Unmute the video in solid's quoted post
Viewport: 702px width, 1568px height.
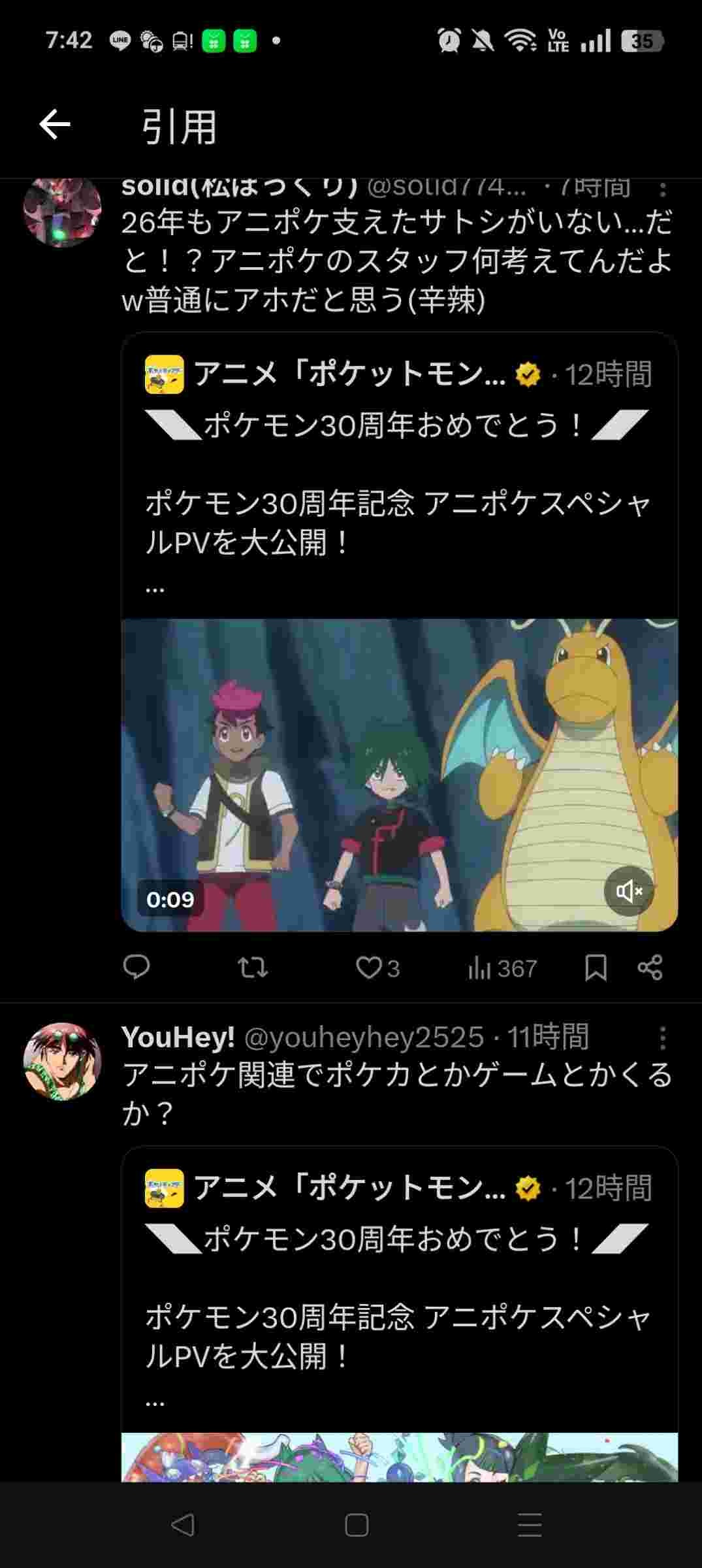pos(628,891)
